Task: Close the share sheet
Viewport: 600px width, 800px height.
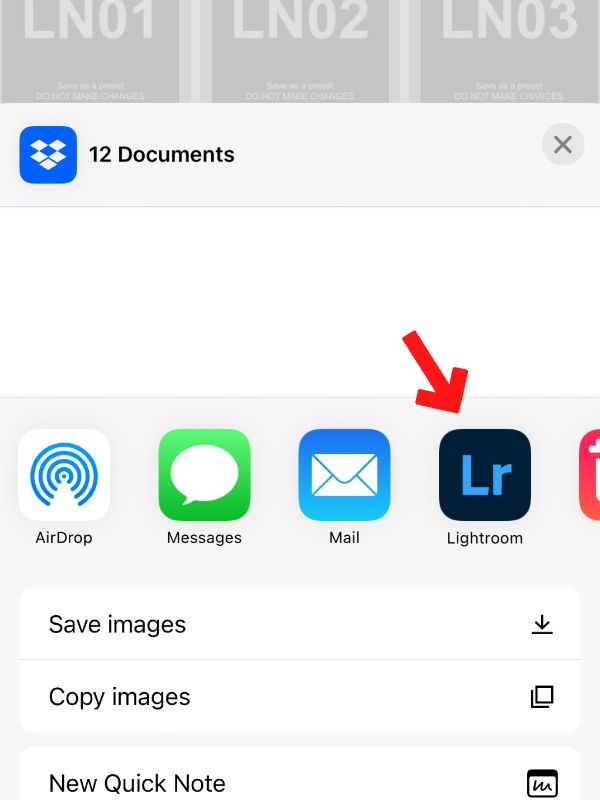Action: coord(563,145)
